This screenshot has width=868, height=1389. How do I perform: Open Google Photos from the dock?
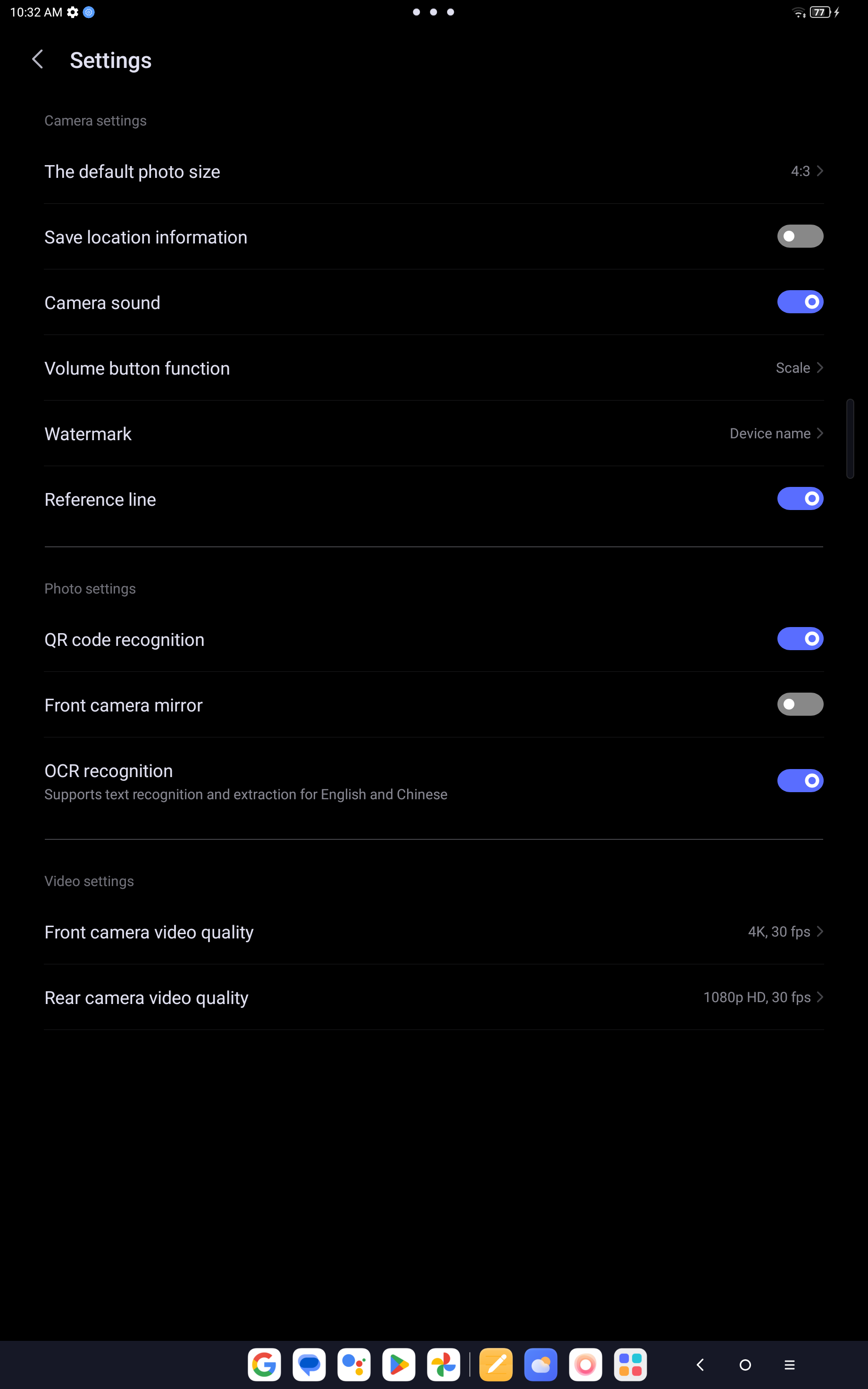click(x=443, y=1365)
